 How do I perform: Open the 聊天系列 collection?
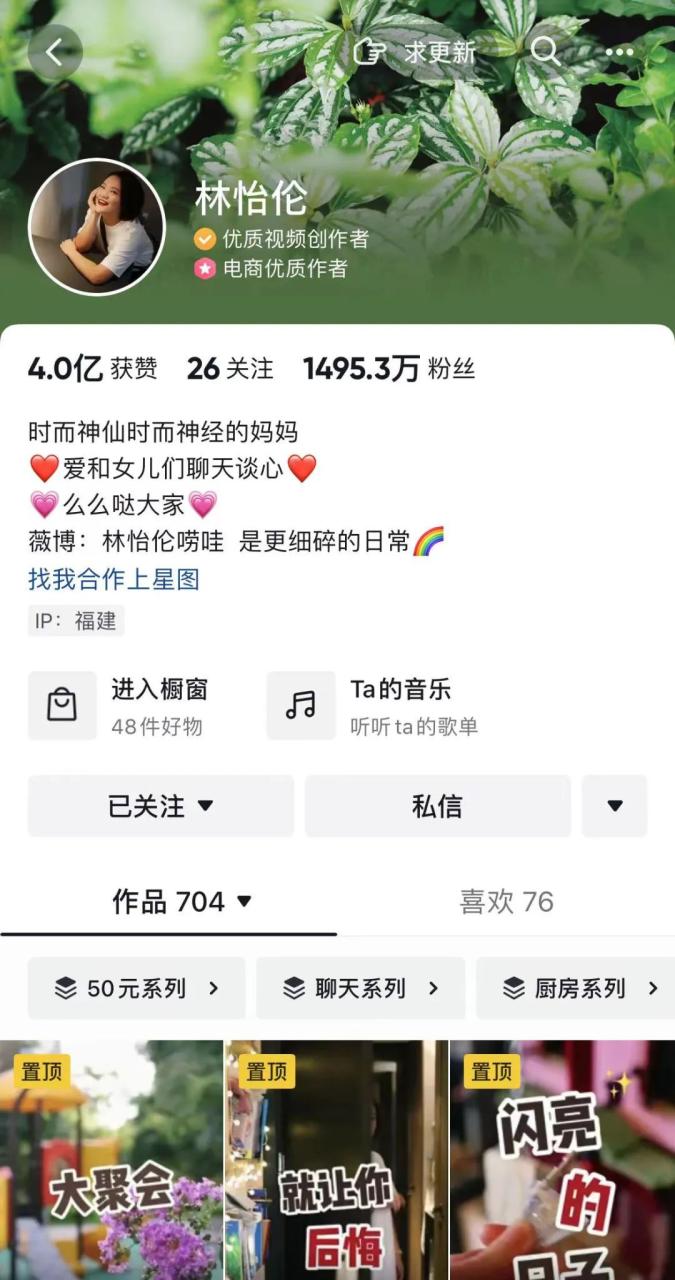361,988
